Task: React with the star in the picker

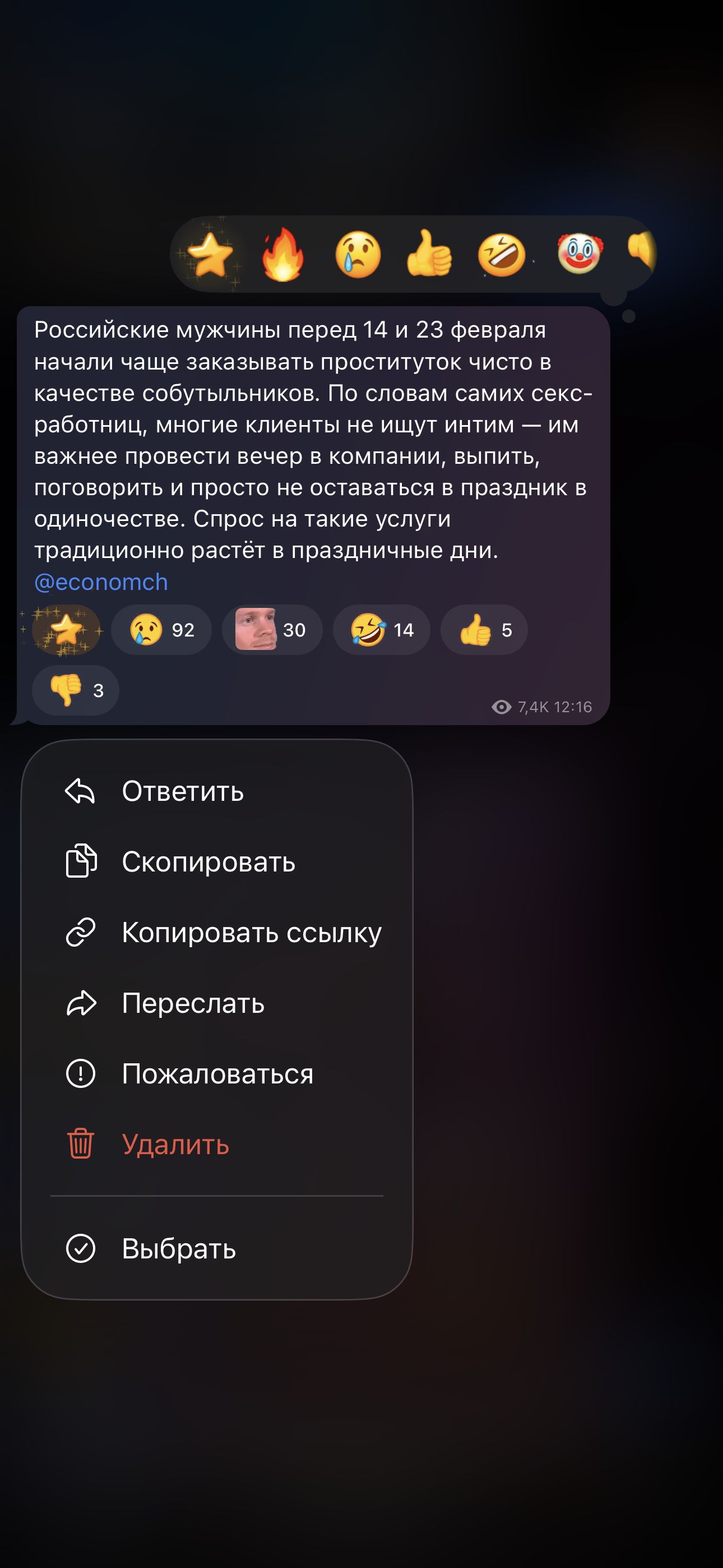Action: click(x=211, y=255)
